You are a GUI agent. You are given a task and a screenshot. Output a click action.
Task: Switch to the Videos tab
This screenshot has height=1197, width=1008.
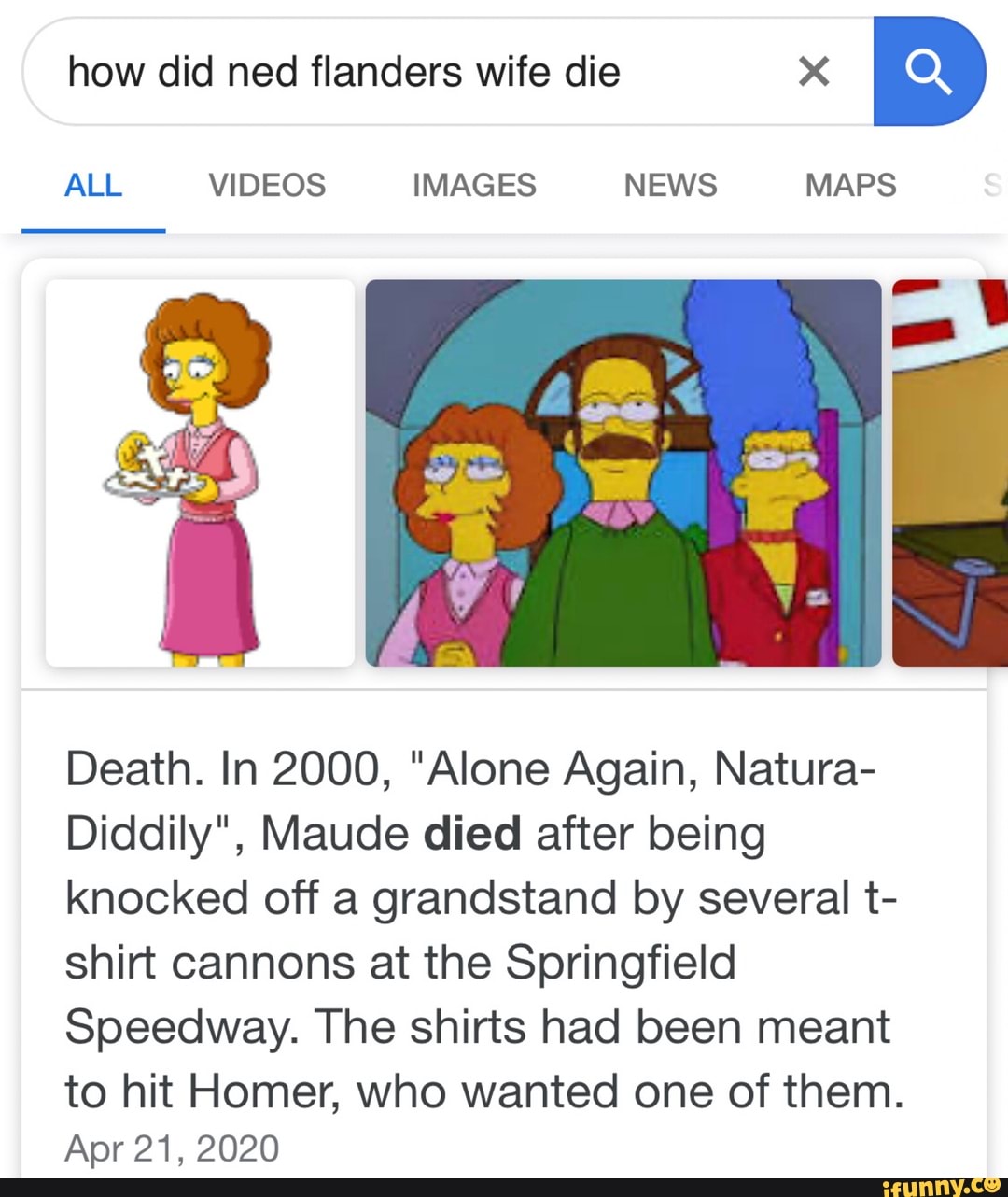[267, 185]
